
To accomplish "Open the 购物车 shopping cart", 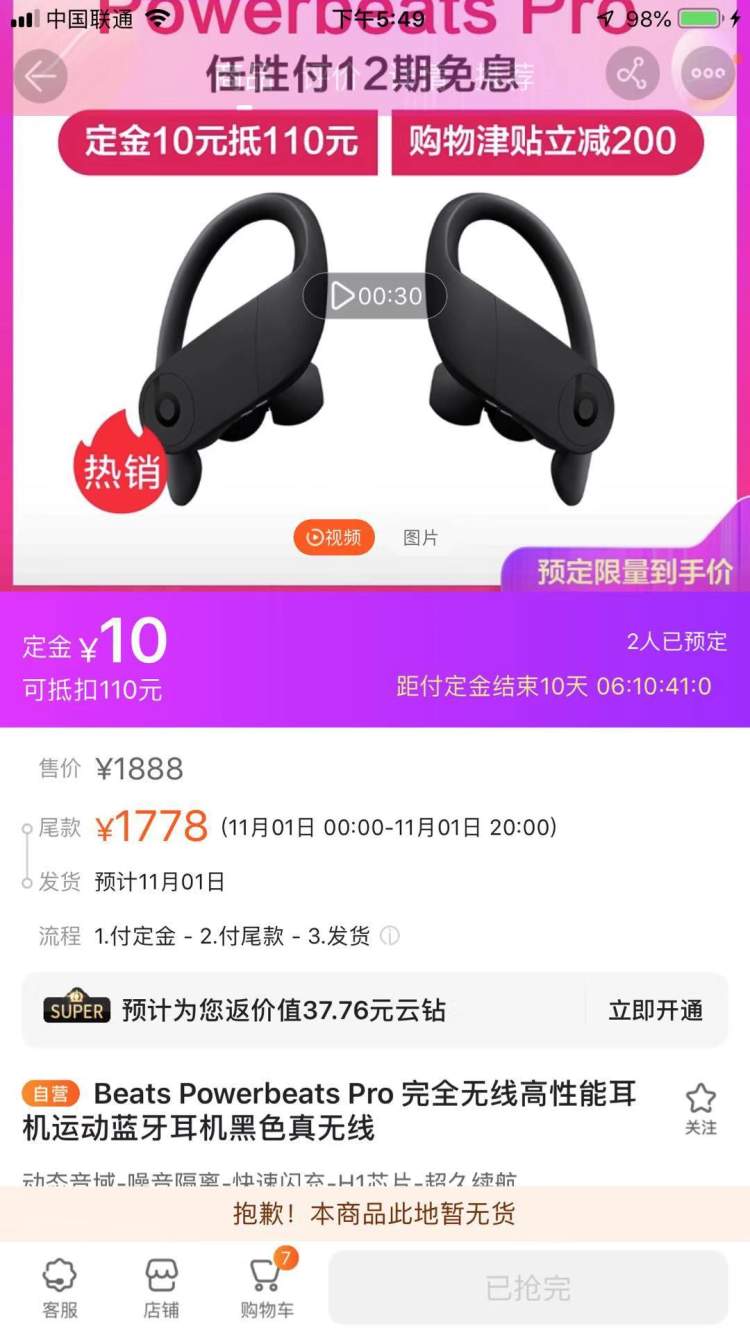I will tap(267, 1288).
